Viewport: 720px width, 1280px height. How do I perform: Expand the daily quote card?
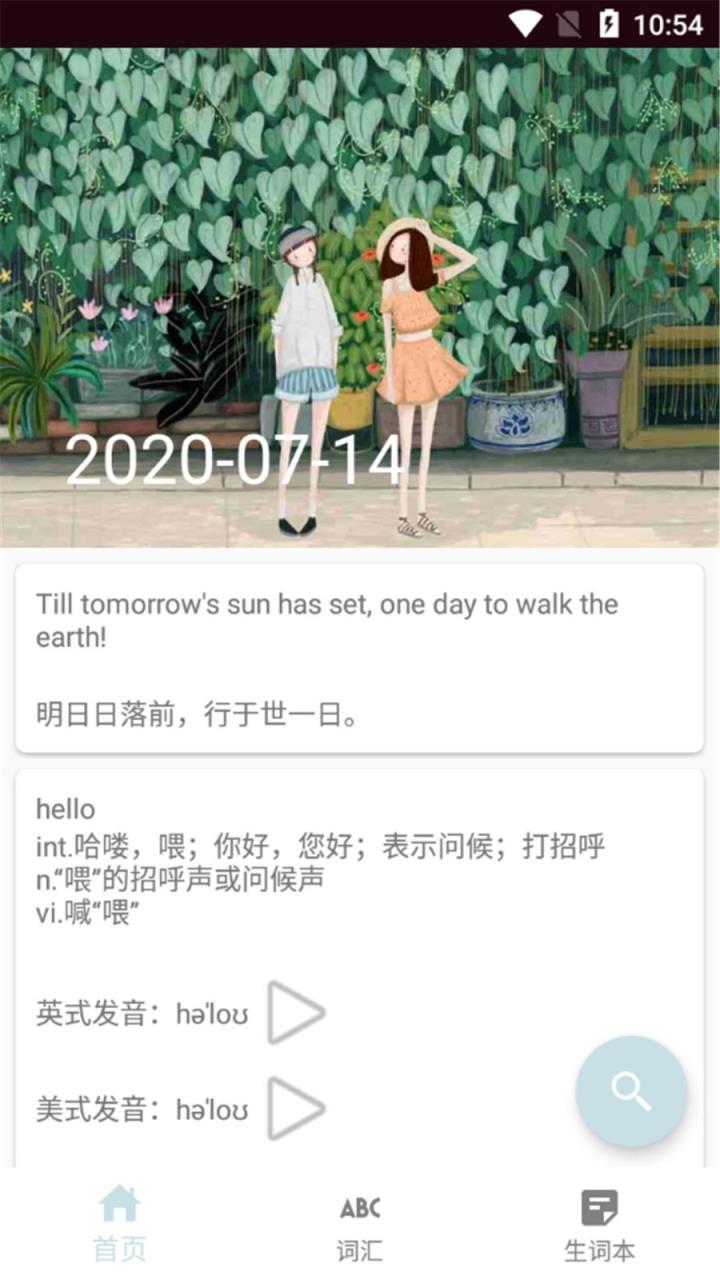click(360, 655)
